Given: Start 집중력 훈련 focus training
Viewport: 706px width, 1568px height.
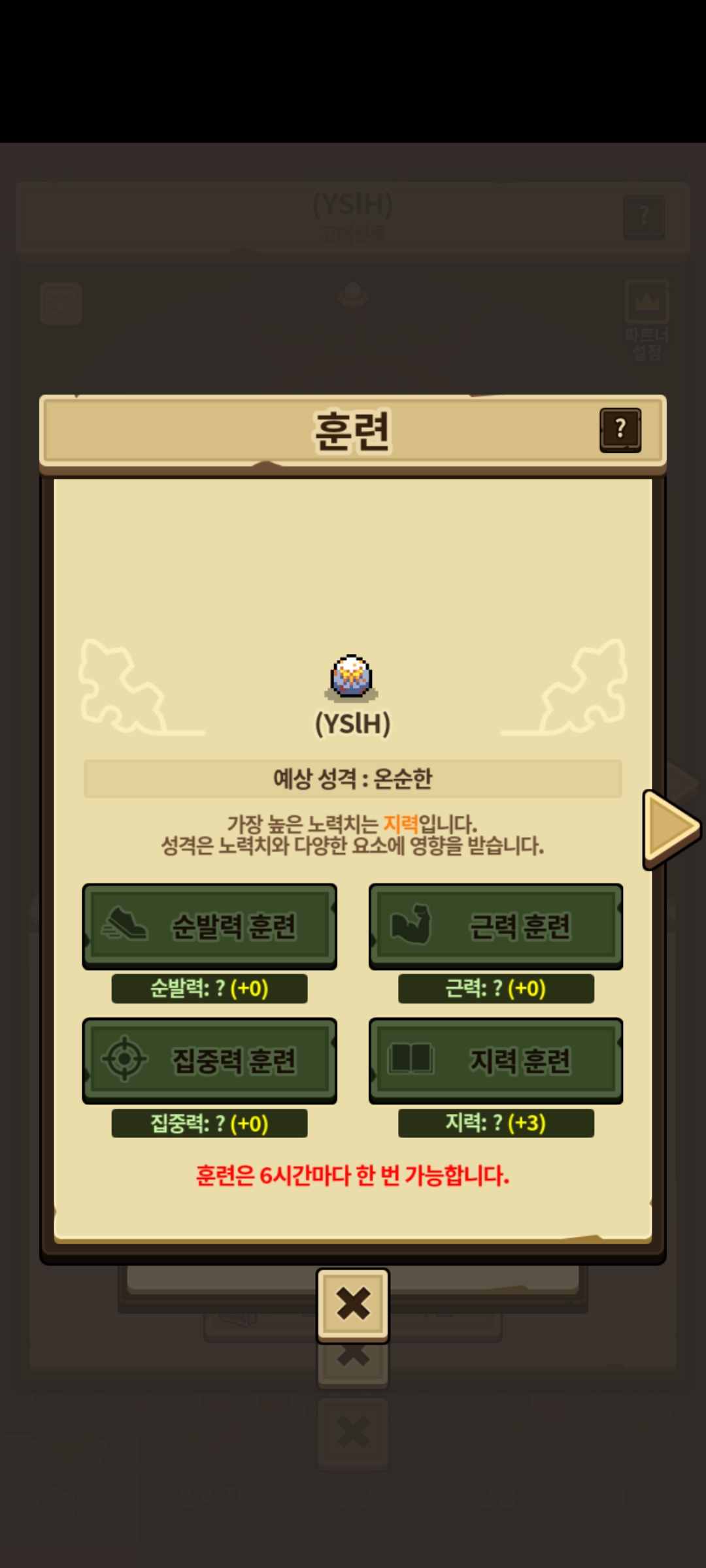Looking at the screenshot, I should click(x=209, y=1060).
